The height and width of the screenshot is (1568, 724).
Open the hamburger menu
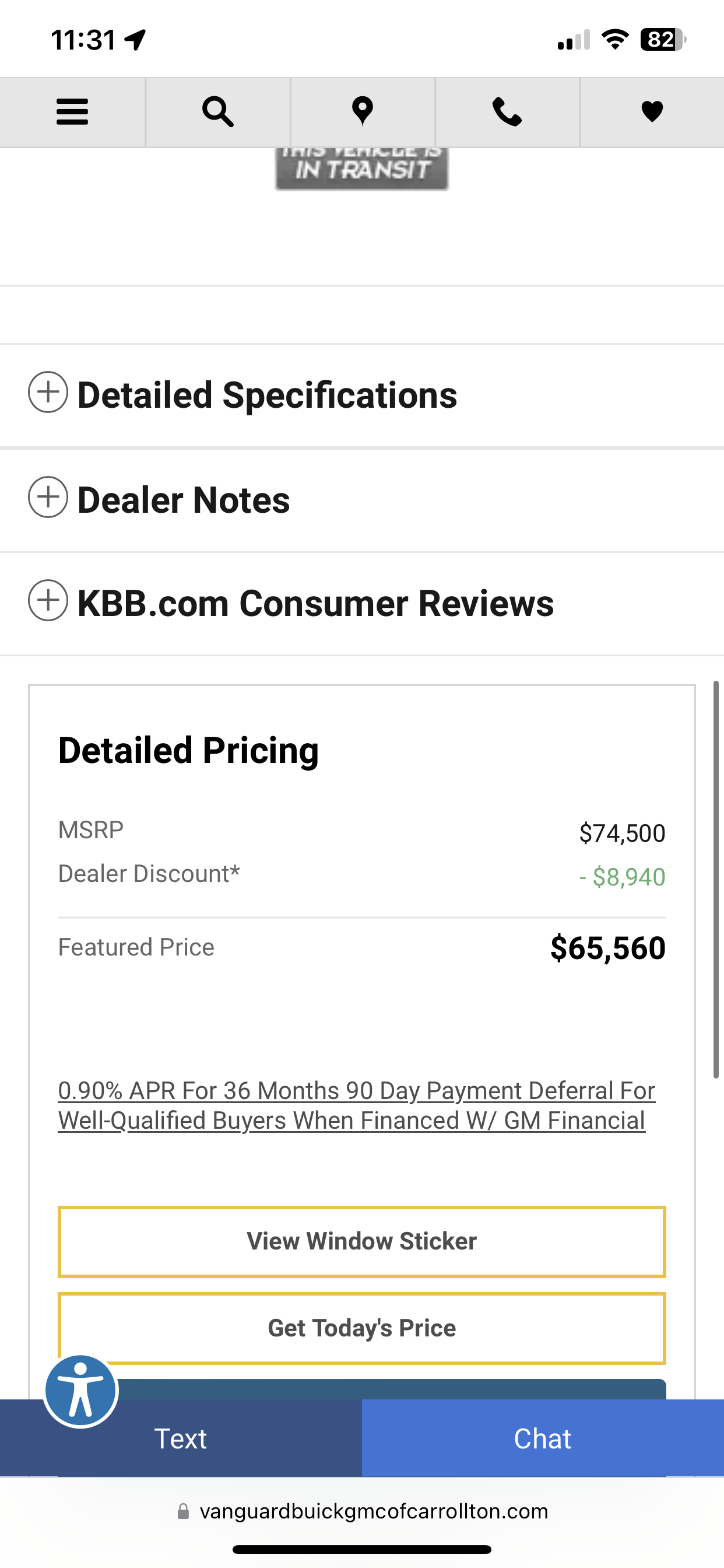72,112
